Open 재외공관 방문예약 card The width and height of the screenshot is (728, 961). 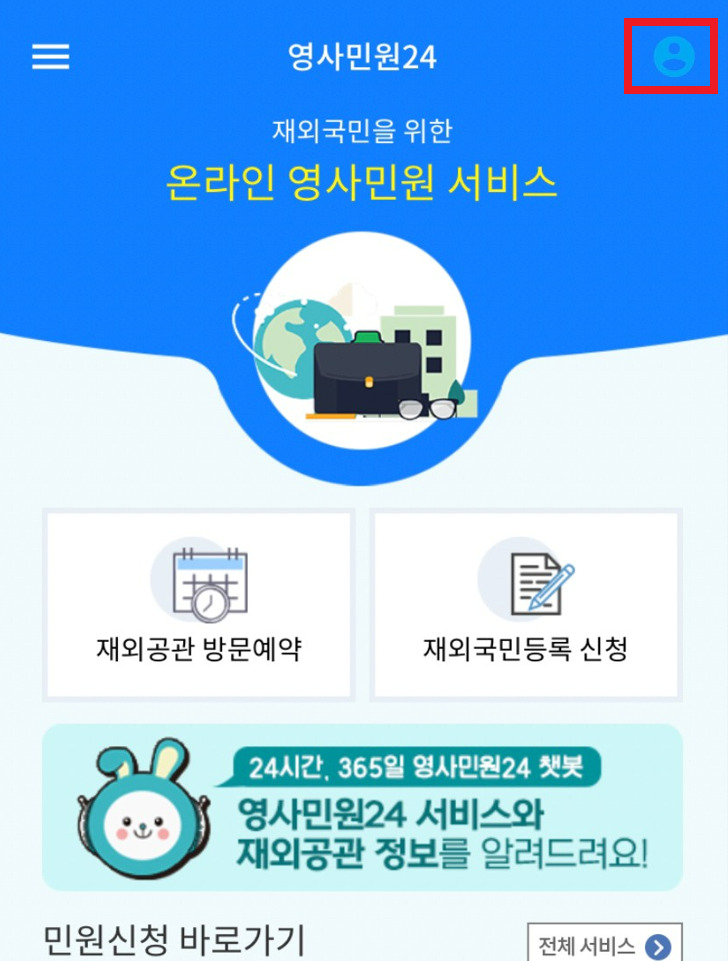coord(199,605)
